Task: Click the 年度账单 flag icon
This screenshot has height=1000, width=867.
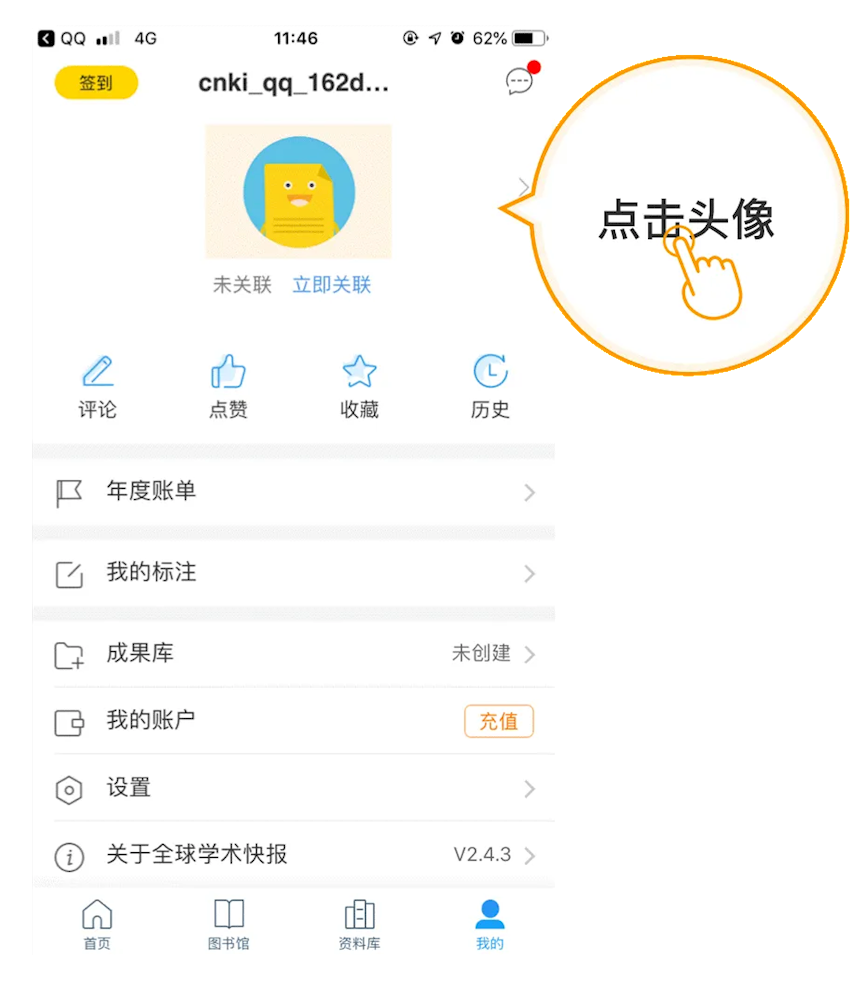Action: 68,492
